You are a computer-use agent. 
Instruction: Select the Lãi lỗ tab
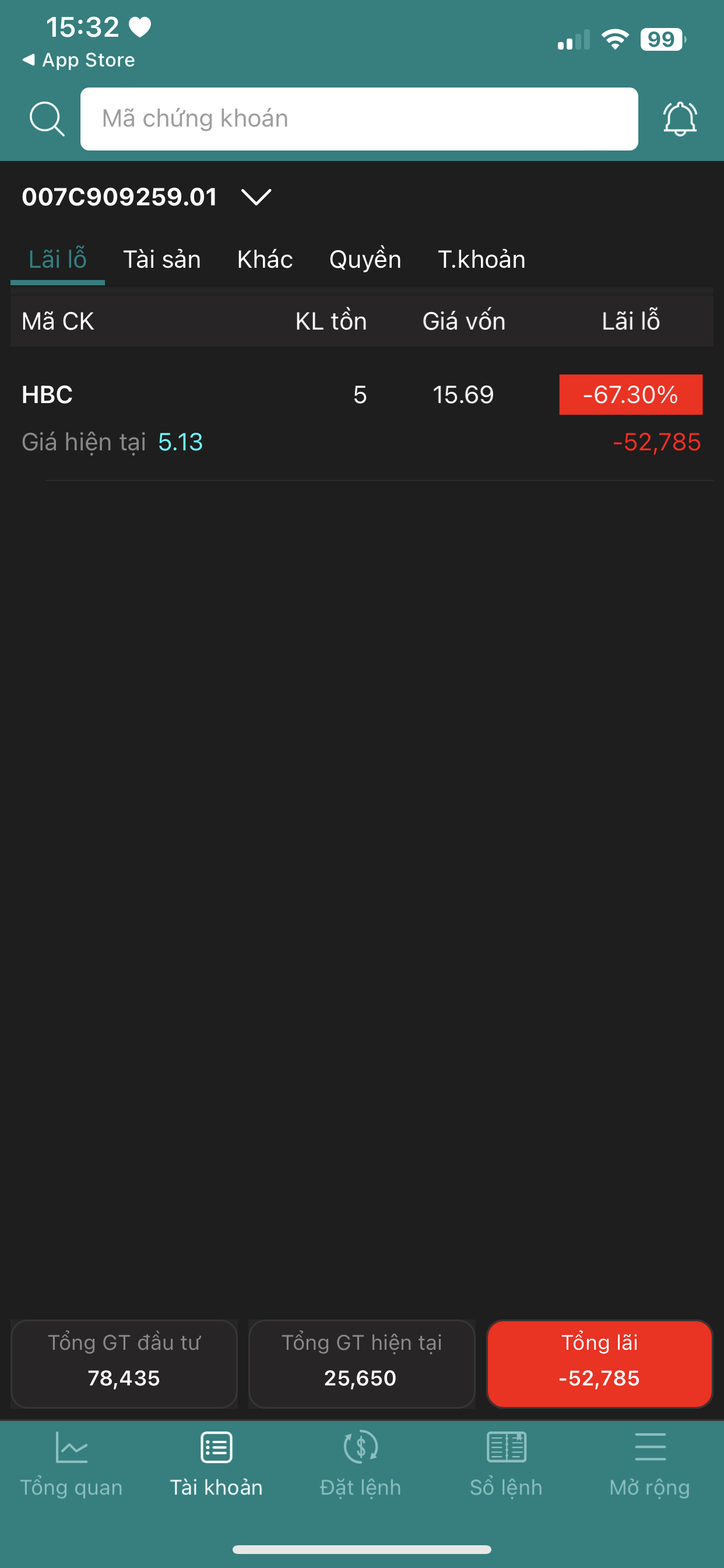[x=58, y=260]
